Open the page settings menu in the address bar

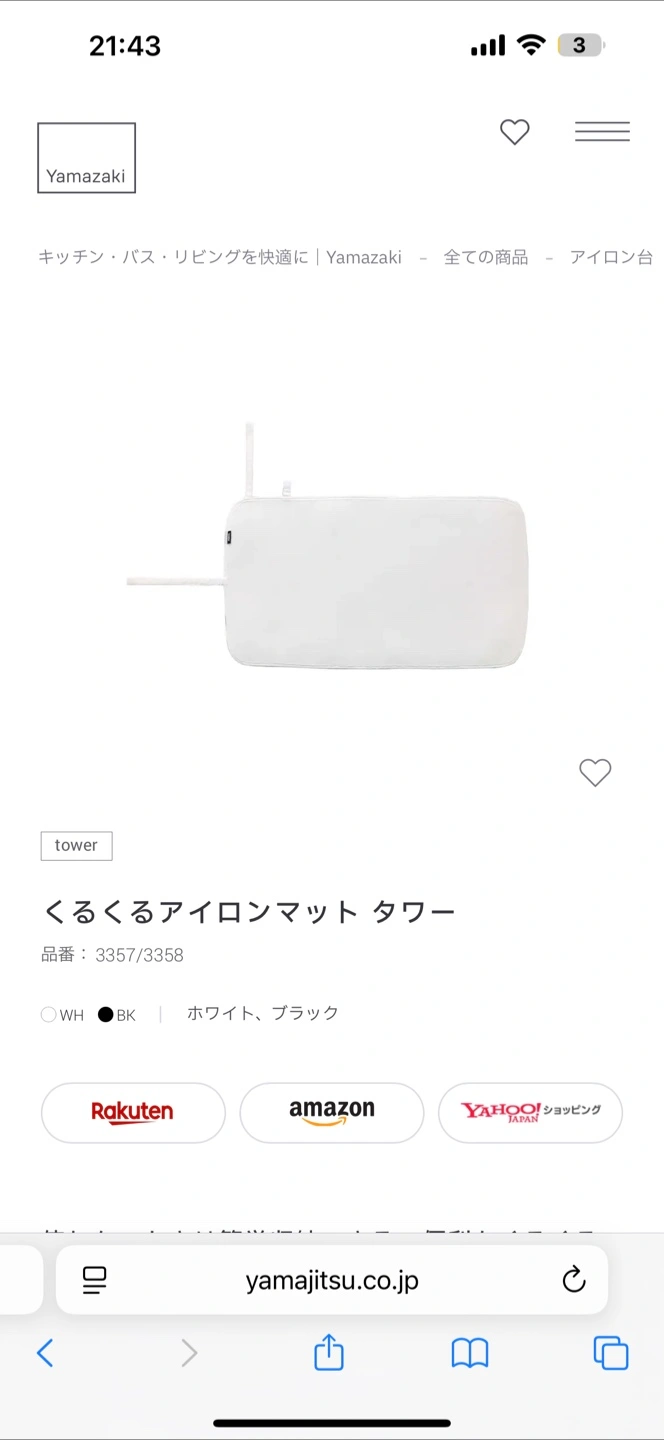coord(95,1280)
